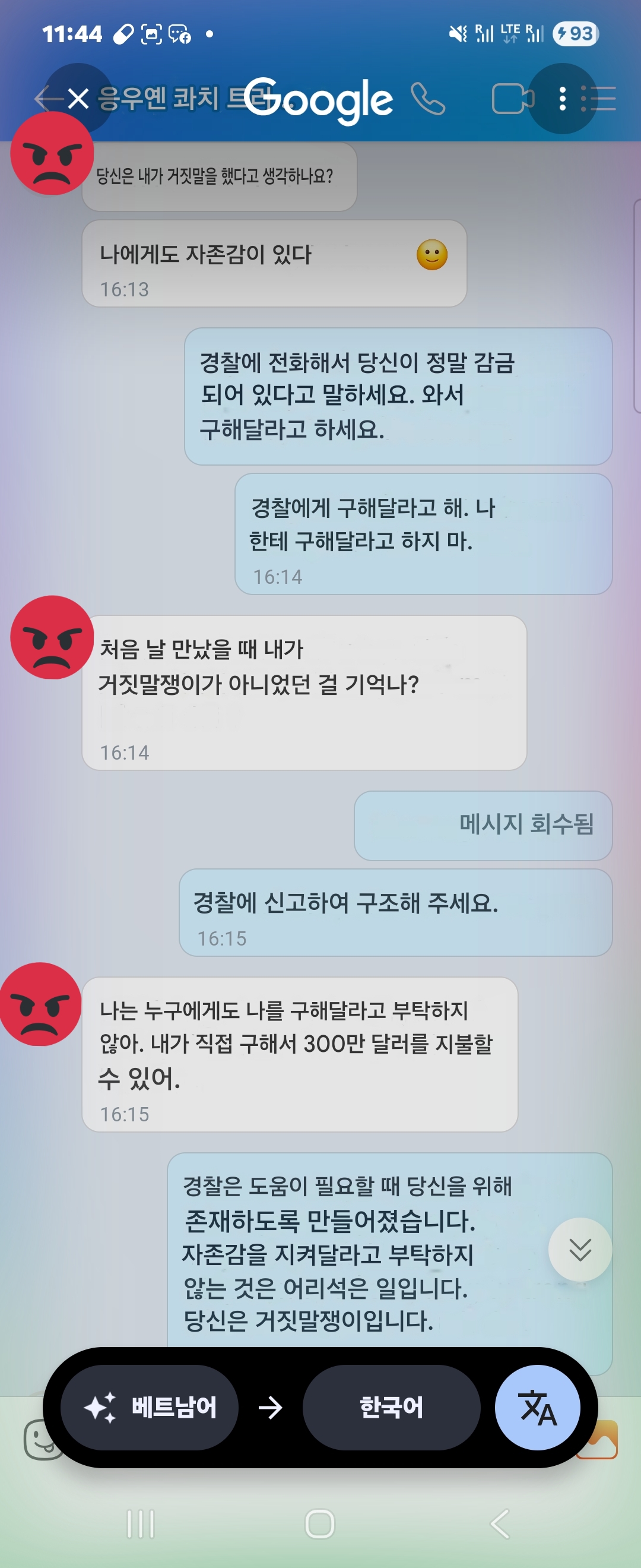Close the Google translate overlay
Screen dimensions: 641x1568
click(x=78, y=99)
